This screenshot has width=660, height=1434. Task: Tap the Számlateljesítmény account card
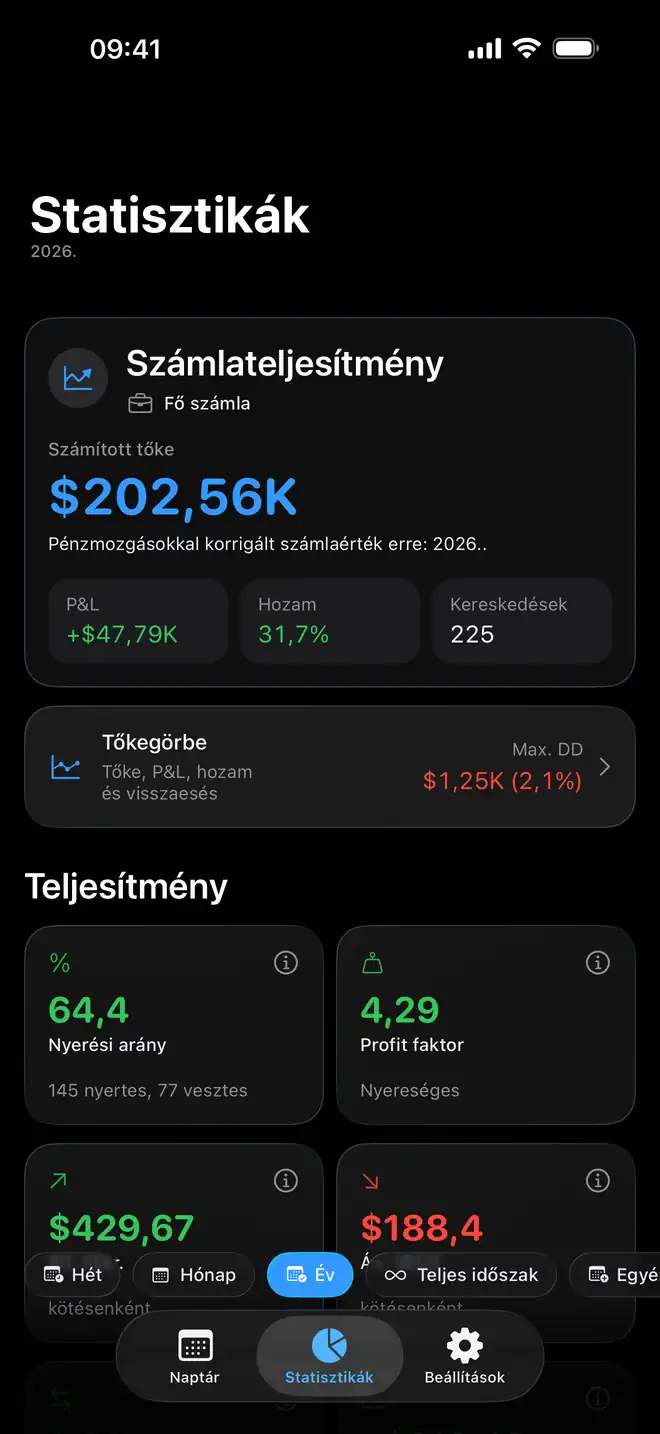pos(330,502)
